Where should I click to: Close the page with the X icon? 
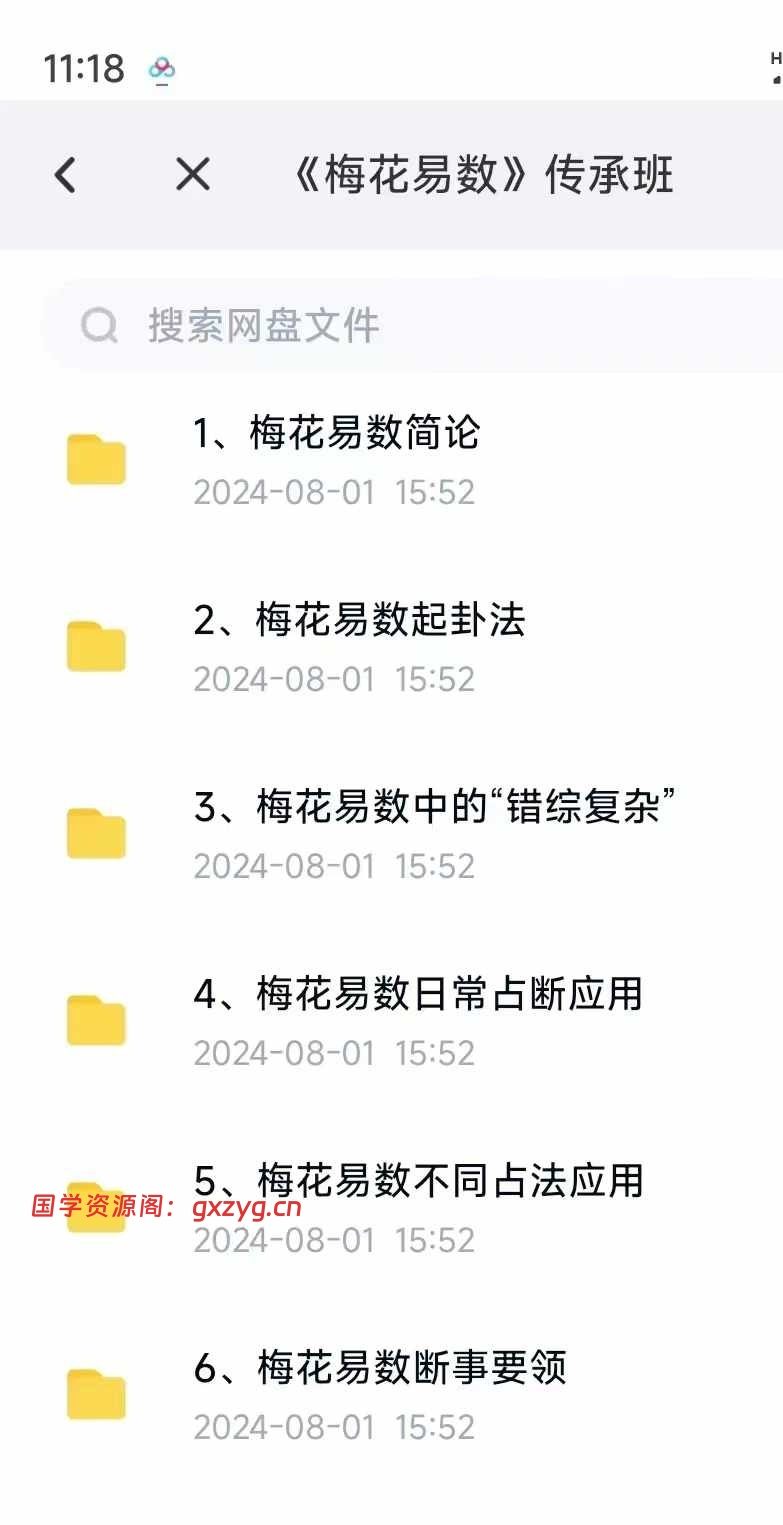click(192, 176)
